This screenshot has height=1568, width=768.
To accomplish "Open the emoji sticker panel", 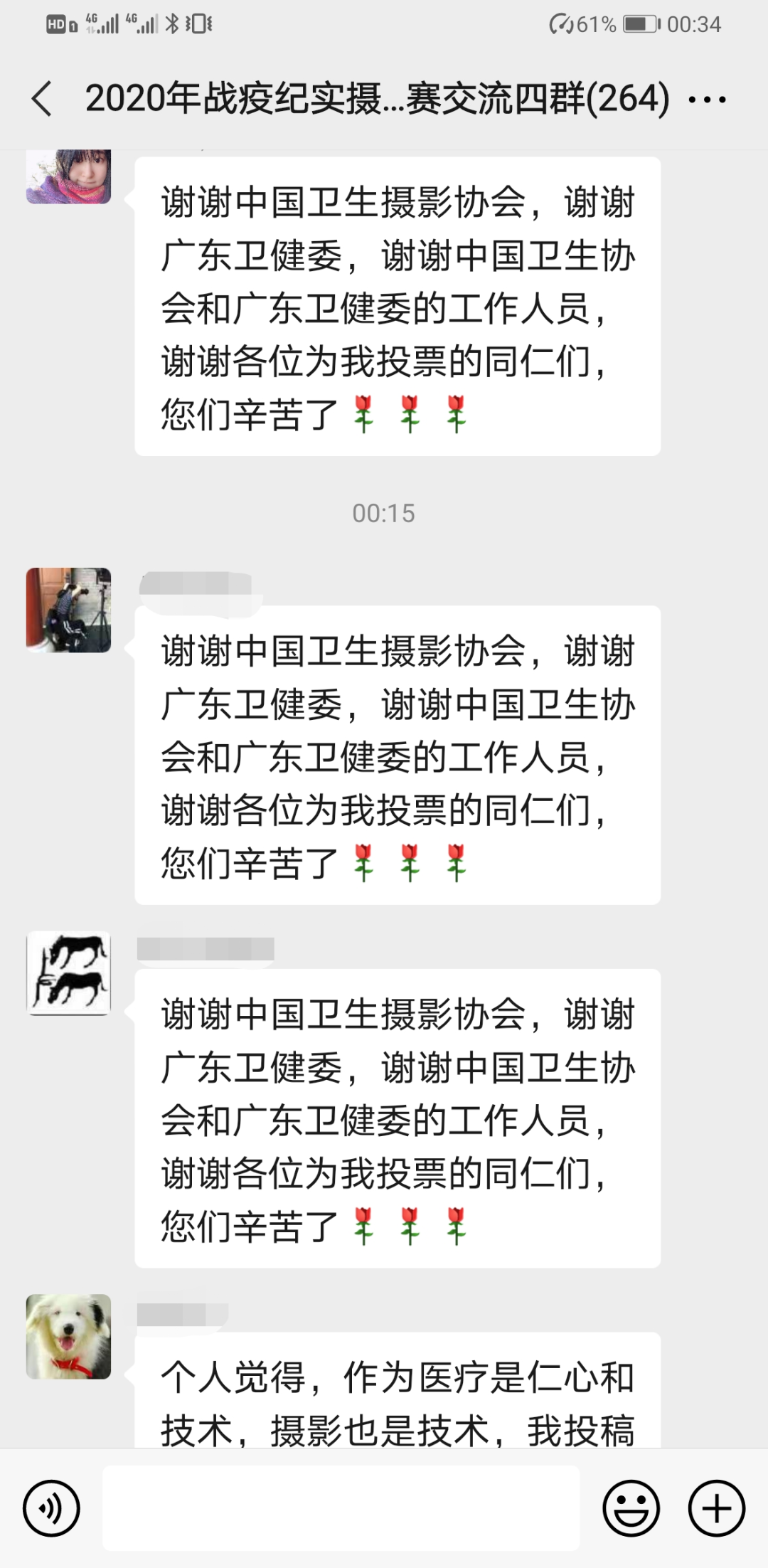I will pos(631,1508).
